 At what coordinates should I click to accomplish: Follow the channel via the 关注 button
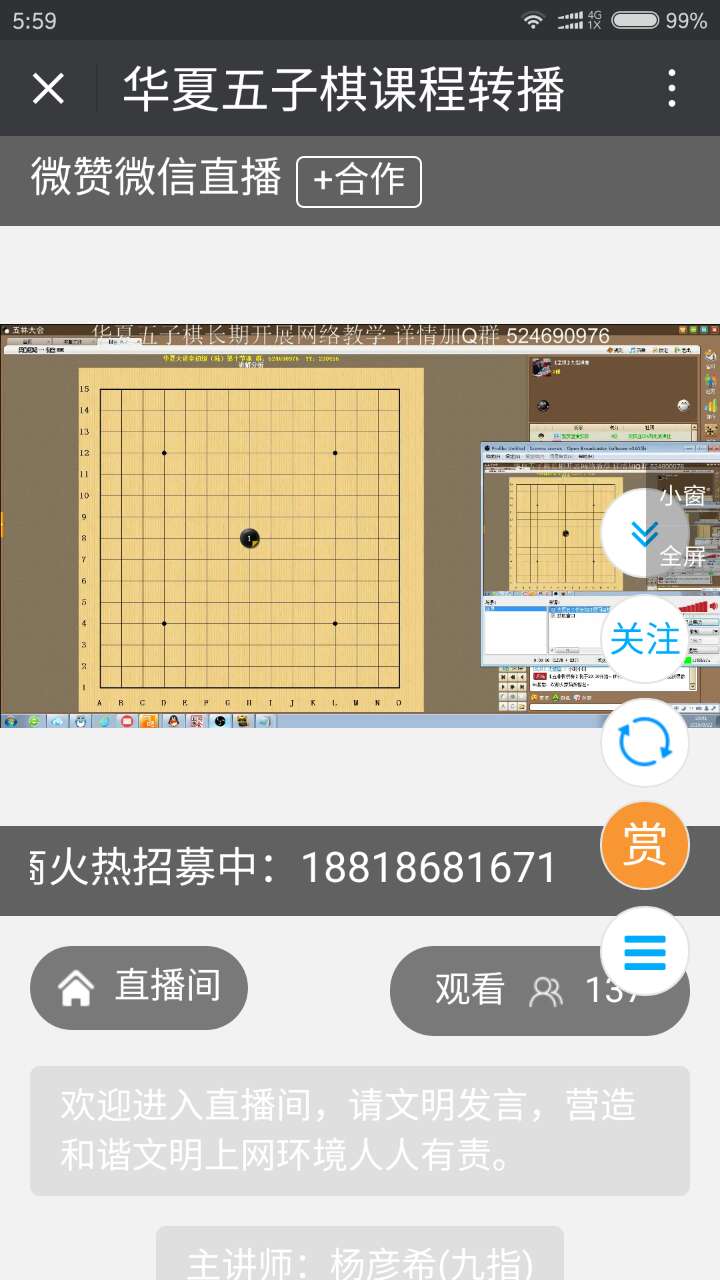point(645,639)
